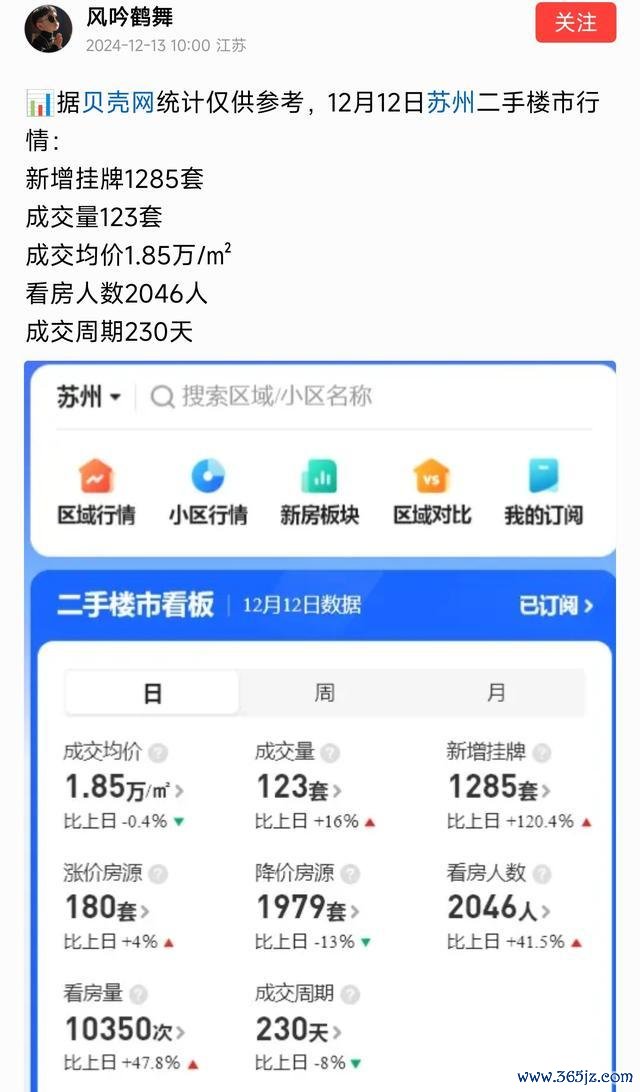Open 风吟鹤舞's profile avatar
Image resolution: width=640 pixels, height=1092 pixels.
(48, 29)
